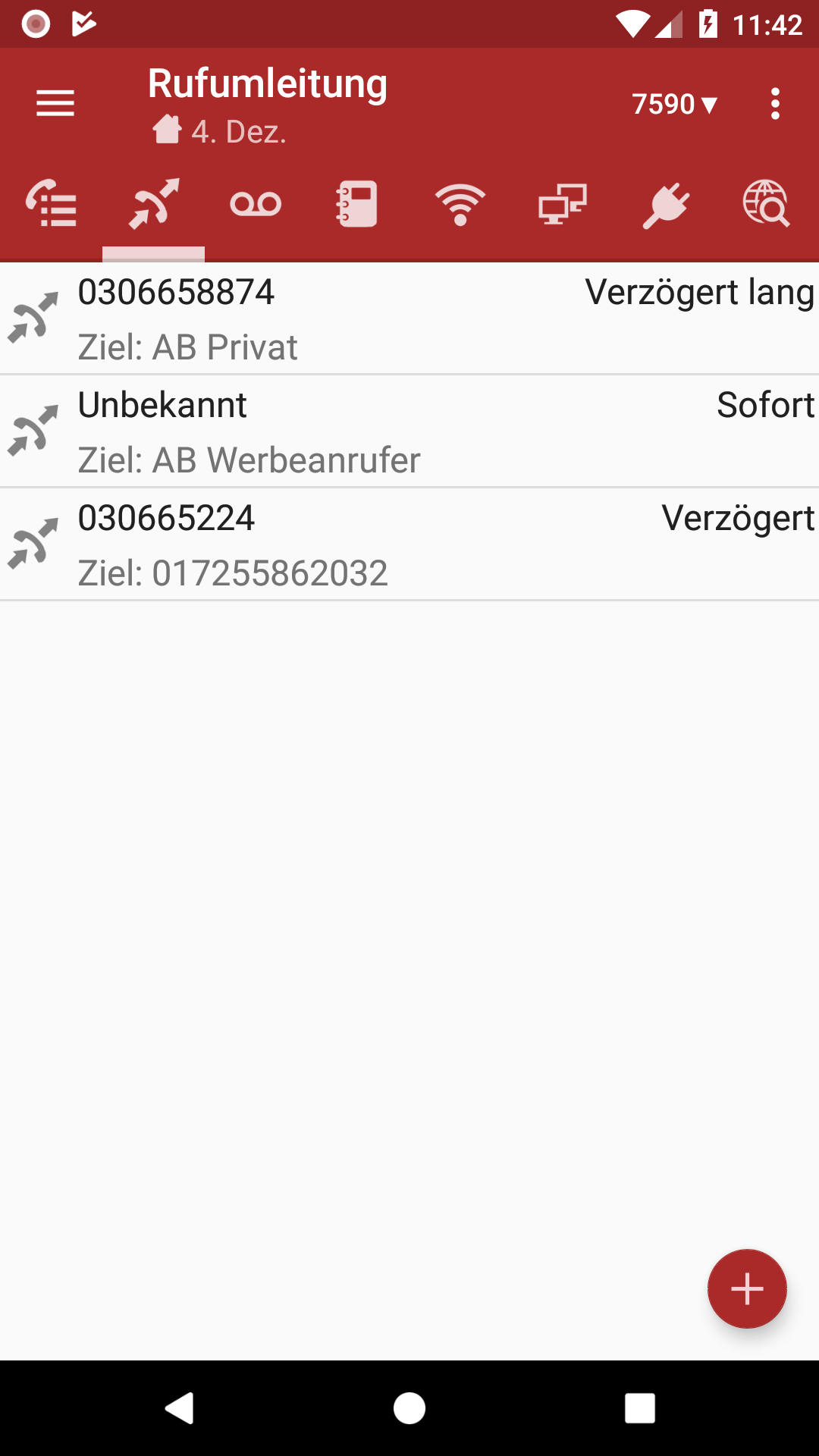Add a new call forwarding rule
Image resolution: width=819 pixels, height=1456 pixels.
click(x=747, y=1288)
